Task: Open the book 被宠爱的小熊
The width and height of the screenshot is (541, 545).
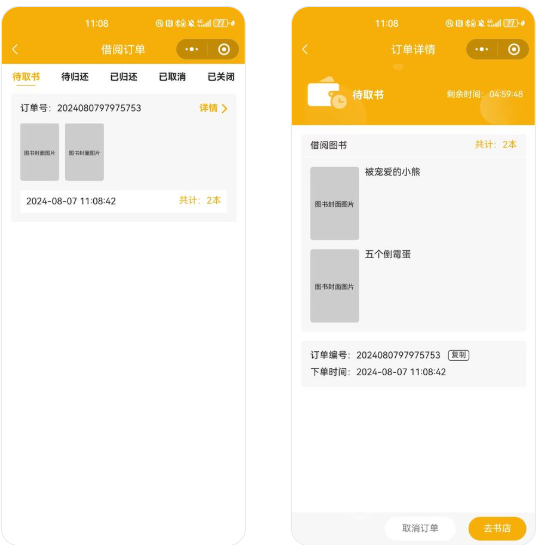Action: (x=393, y=172)
